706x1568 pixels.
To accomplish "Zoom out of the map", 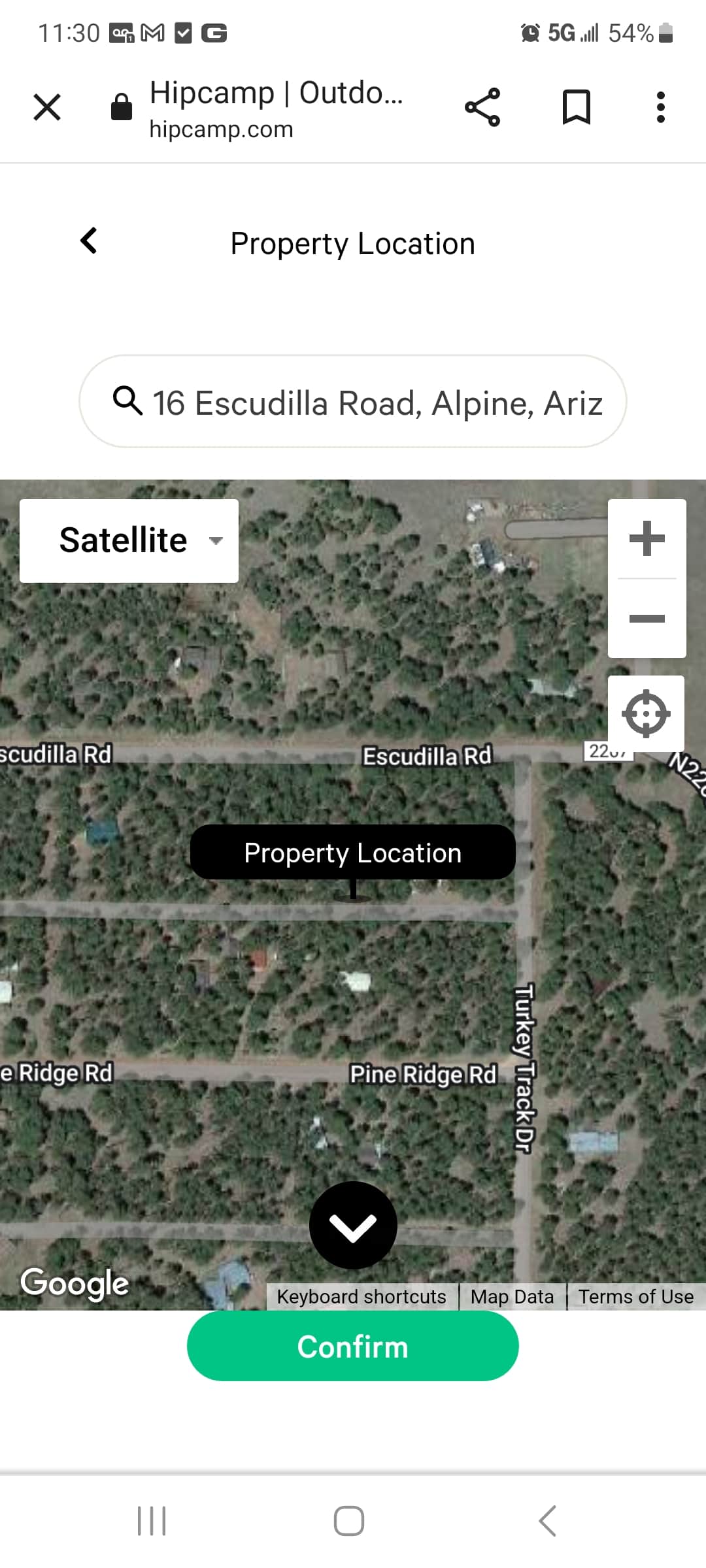I will coord(647,618).
